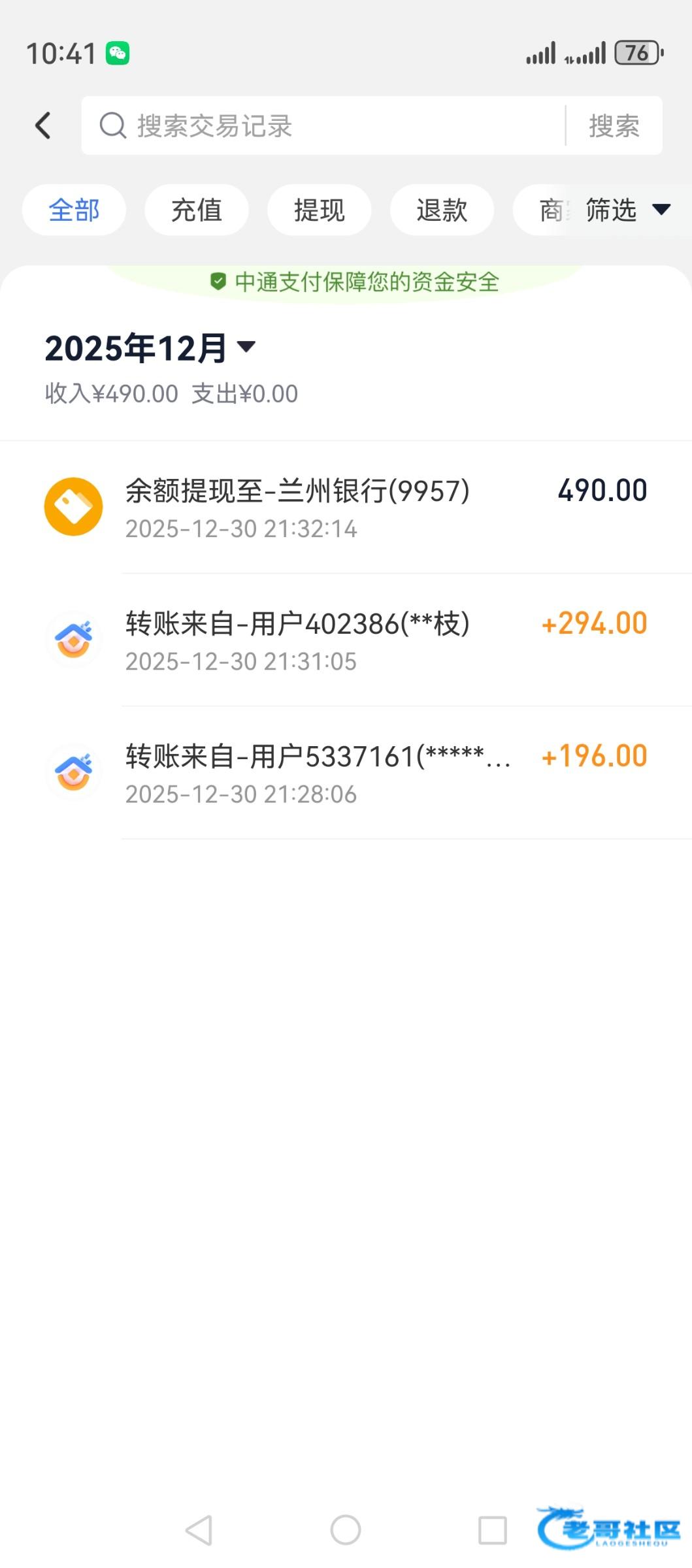
Task: Open the 余额提现至-兰州银行(9957) record
Action: [345, 508]
